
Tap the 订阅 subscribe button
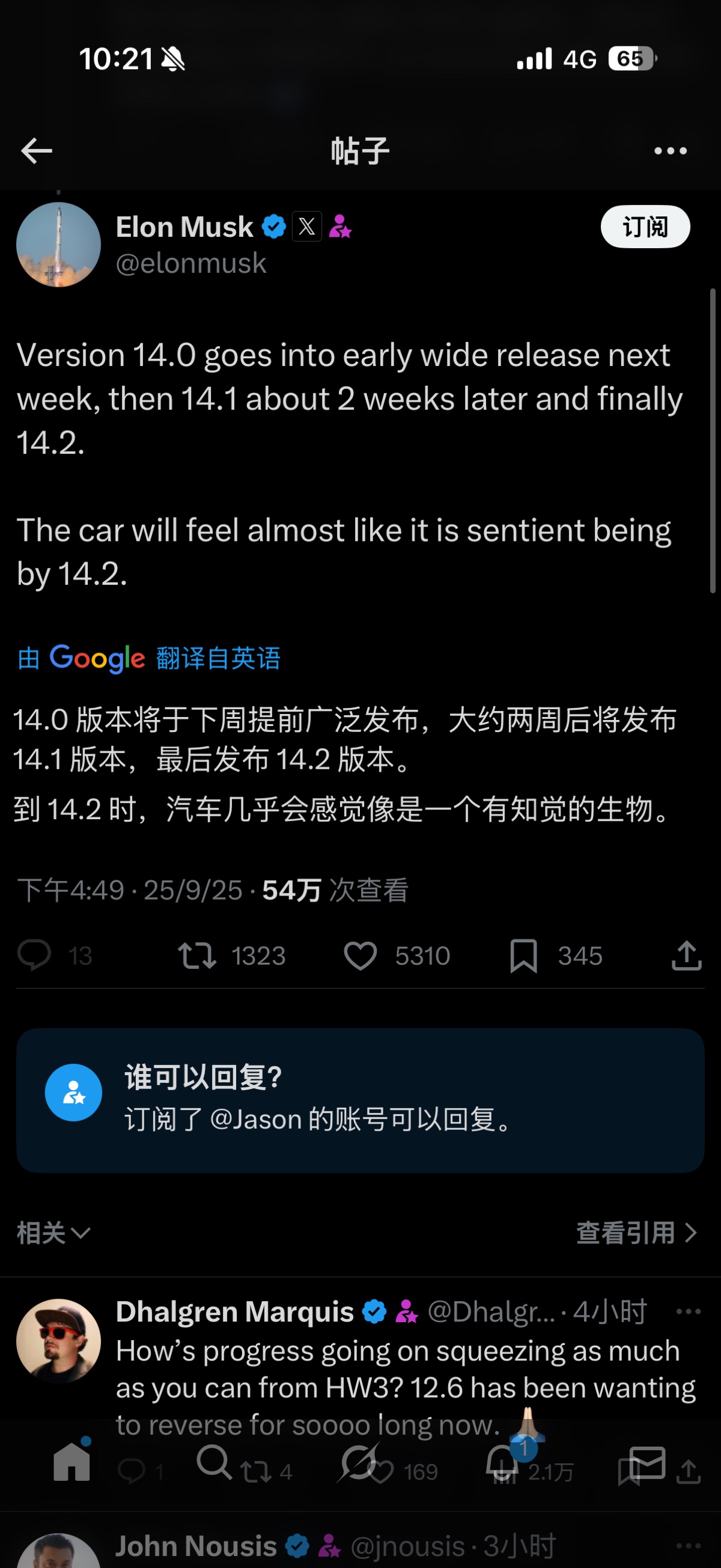[x=645, y=227]
